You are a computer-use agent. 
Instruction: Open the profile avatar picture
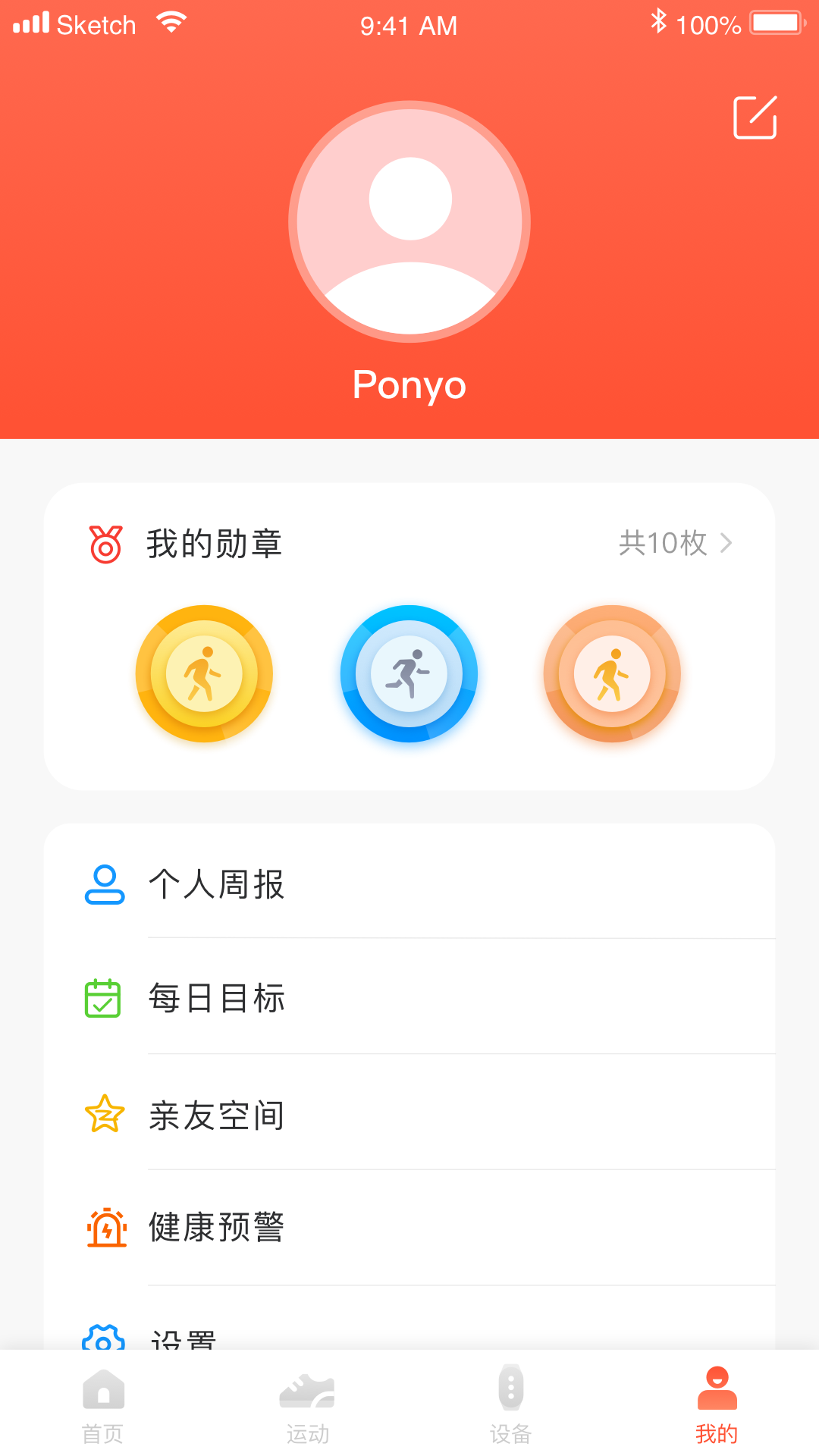pos(409,221)
